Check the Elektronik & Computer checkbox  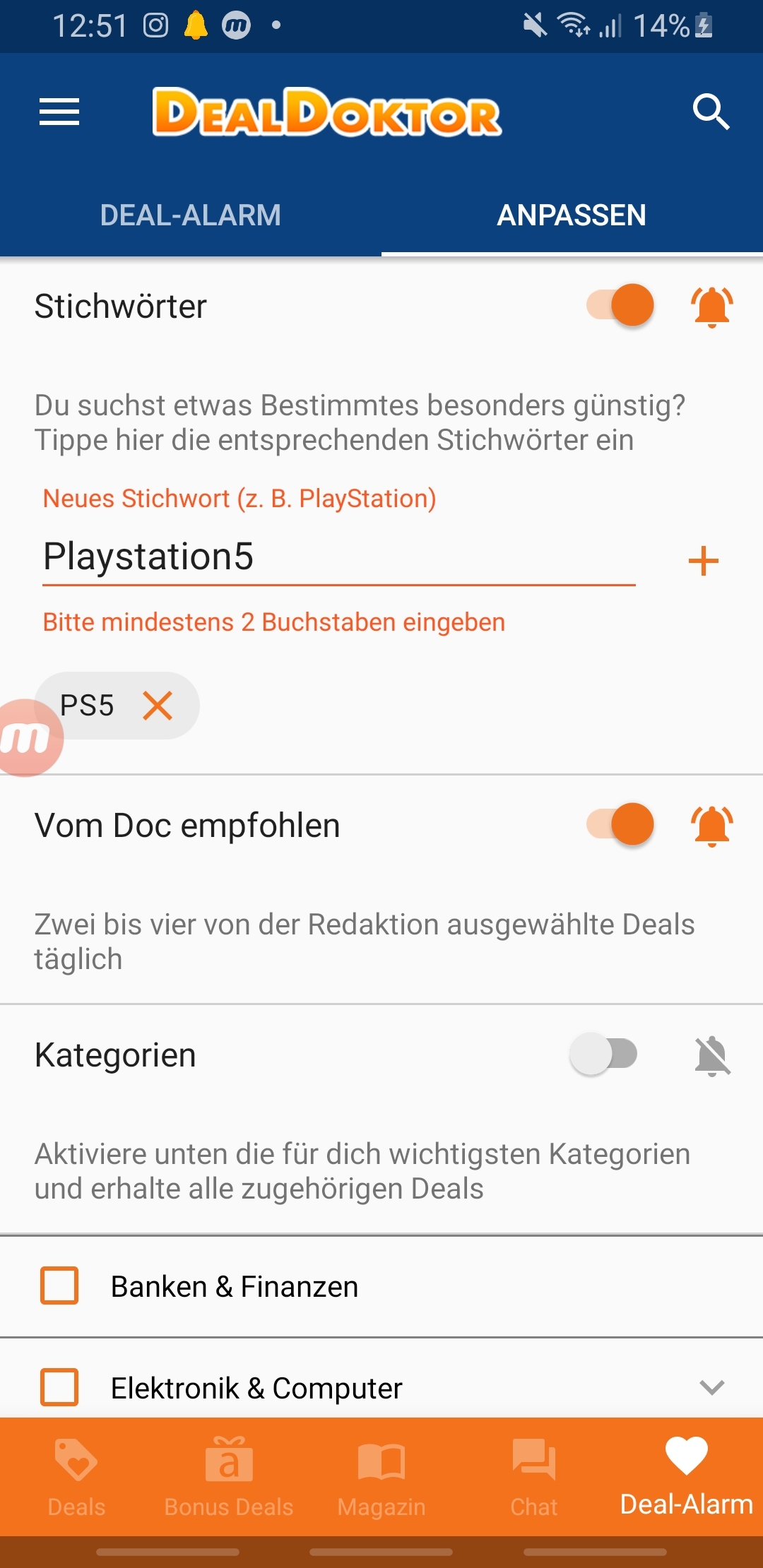pyautogui.click(x=59, y=1387)
